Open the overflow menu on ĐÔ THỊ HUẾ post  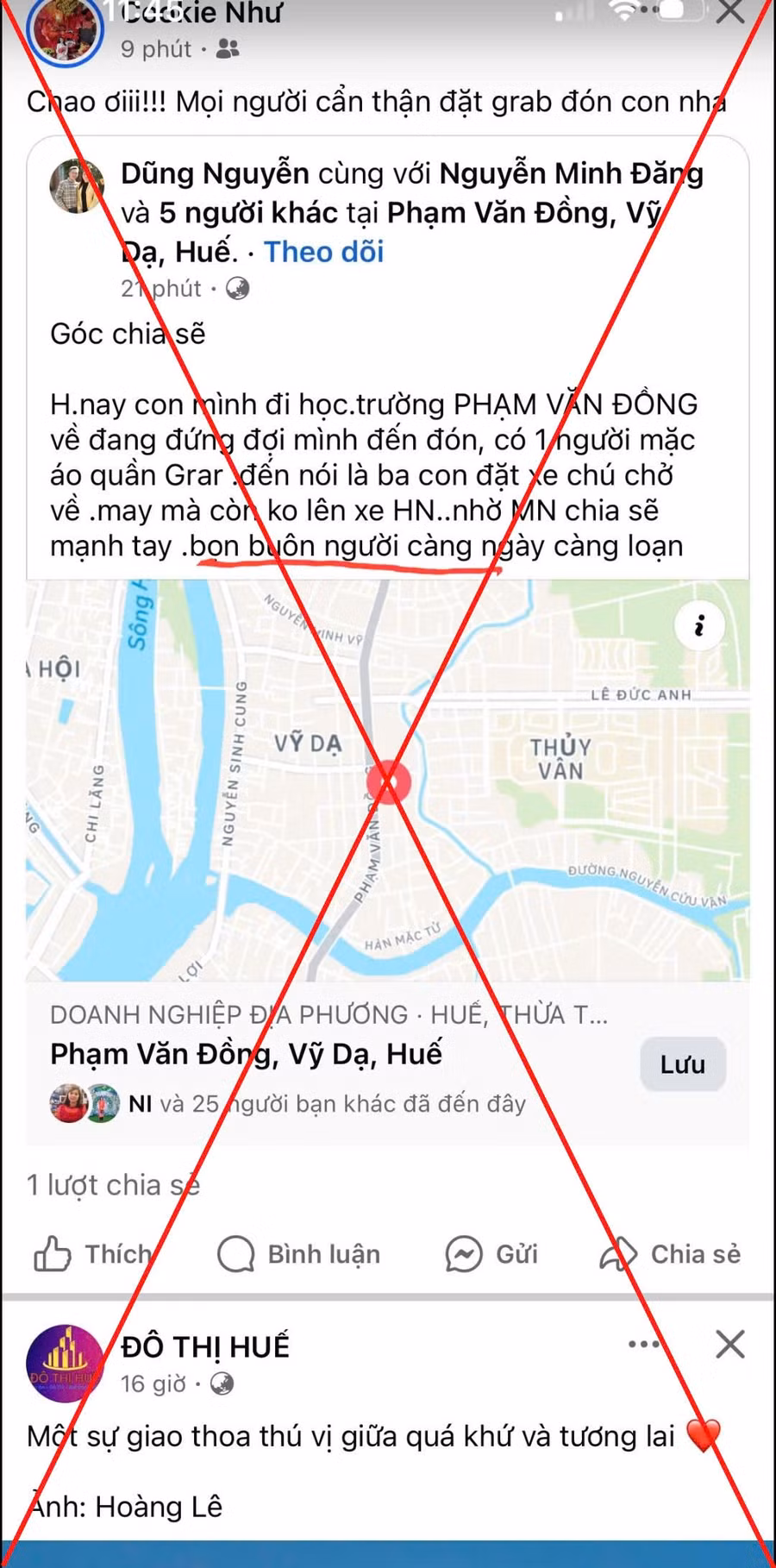click(x=644, y=1344)
